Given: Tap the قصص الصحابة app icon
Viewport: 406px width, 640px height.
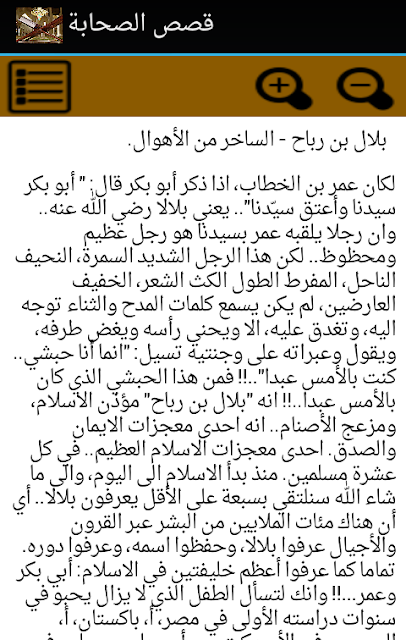Looking at the screenshot, I should [x=39, y=25].
